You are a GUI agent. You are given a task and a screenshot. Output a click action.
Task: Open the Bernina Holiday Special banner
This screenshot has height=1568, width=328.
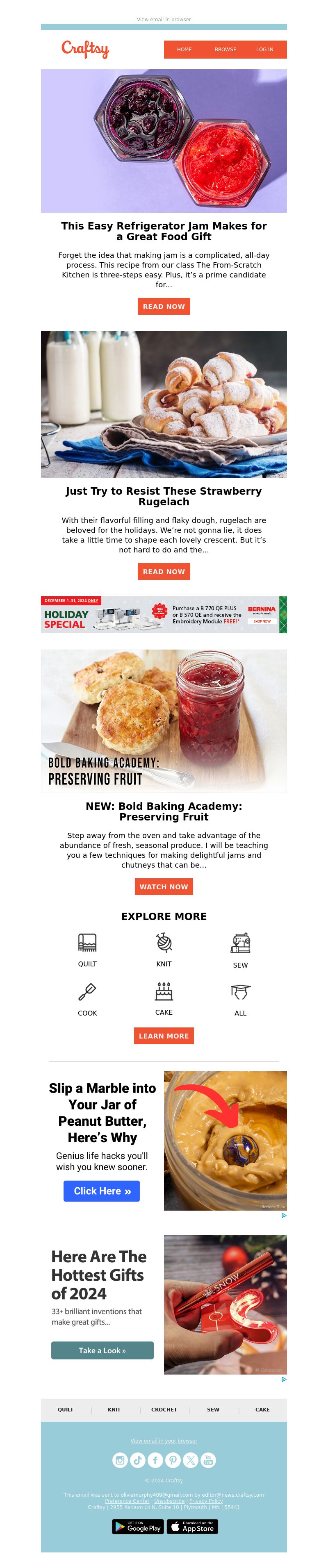click(164, 614)
